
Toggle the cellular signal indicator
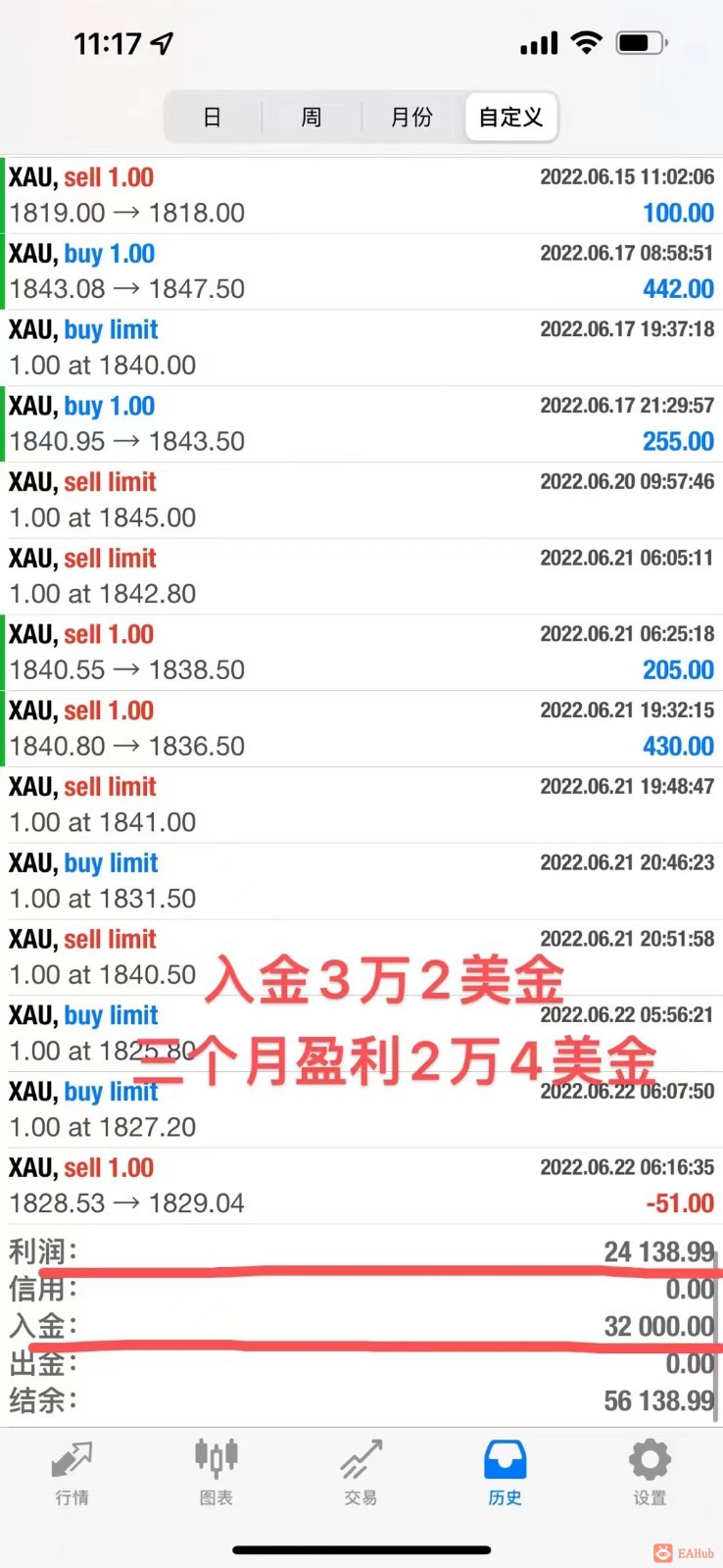coord(538,41)
